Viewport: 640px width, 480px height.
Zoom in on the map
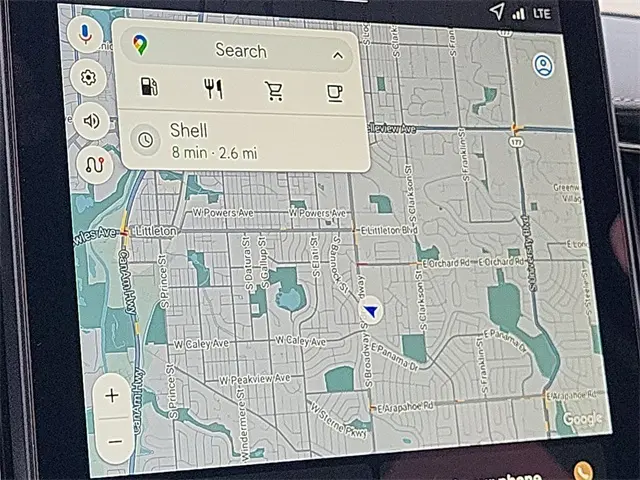[112, 395]
